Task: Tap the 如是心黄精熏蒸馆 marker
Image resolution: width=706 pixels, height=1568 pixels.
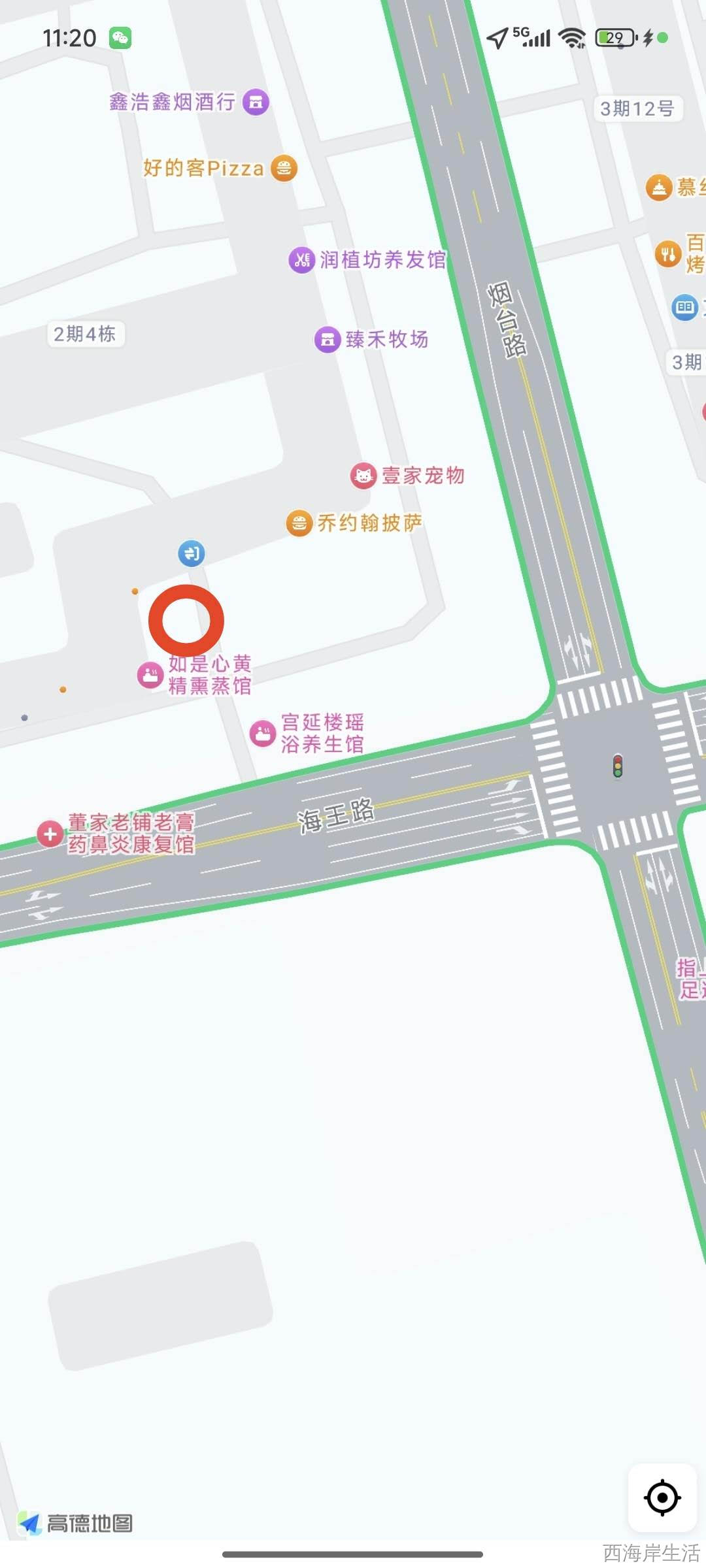Action: click(x=150, y=676)
